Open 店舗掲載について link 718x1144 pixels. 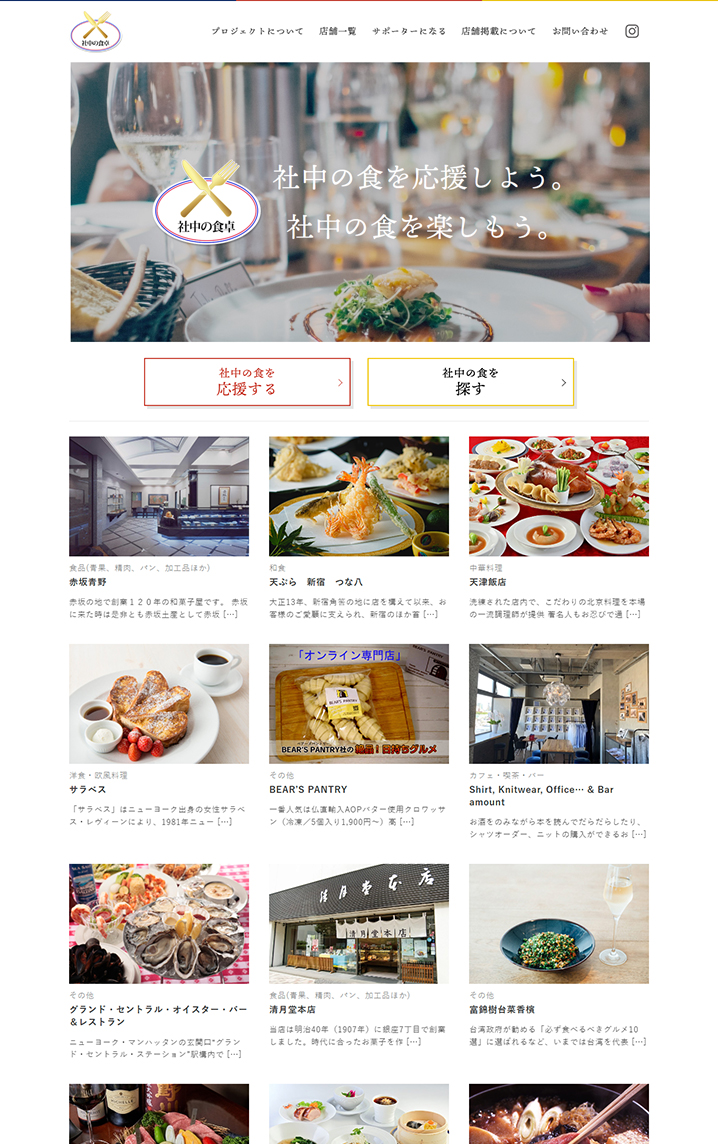[x=498, y=31]
